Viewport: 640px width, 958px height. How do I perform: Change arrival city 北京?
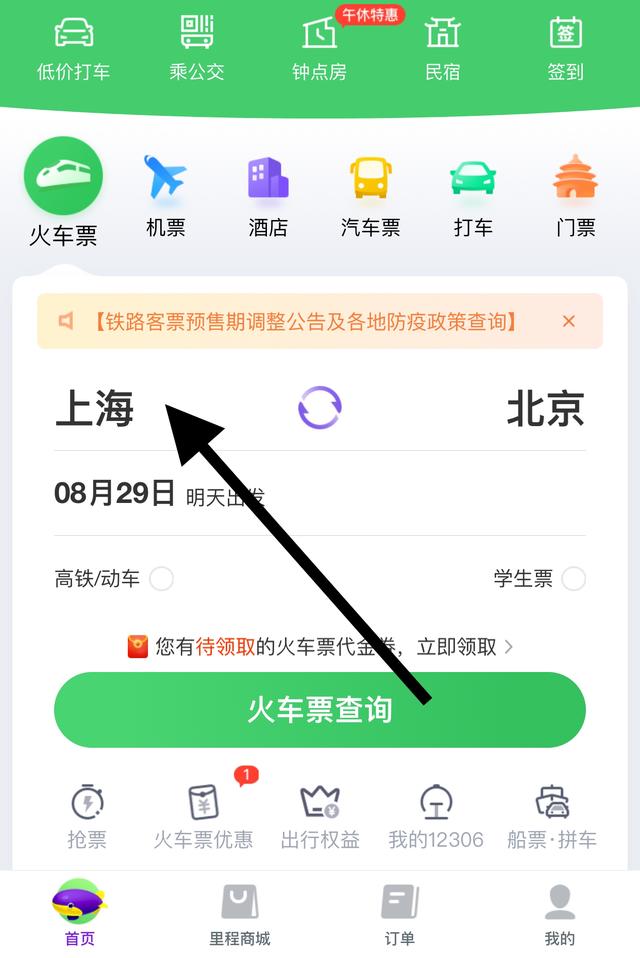(x=545, y=409)
